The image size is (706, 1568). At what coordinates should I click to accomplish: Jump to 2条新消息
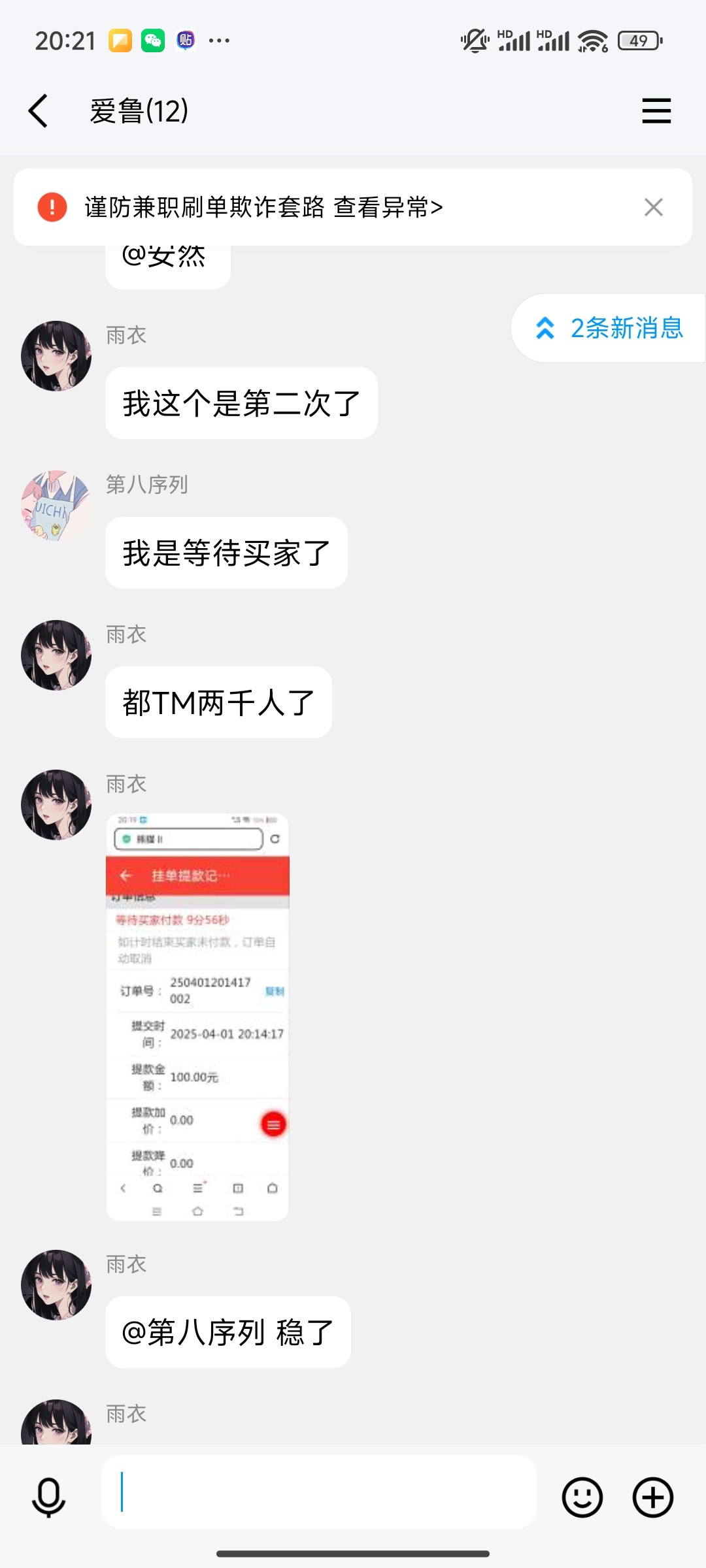[x=609, y=328]
